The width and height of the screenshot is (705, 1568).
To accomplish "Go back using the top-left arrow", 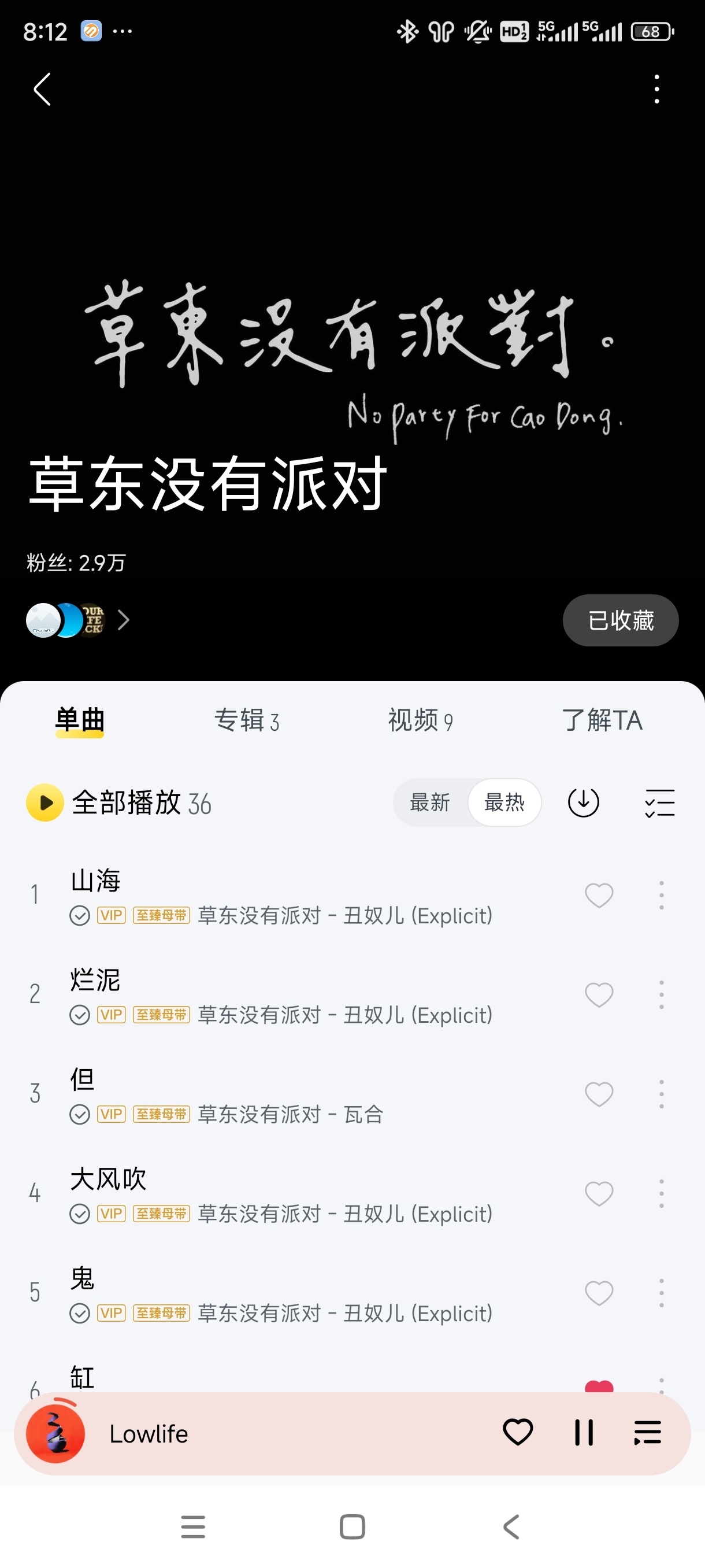I will (42, 90).
